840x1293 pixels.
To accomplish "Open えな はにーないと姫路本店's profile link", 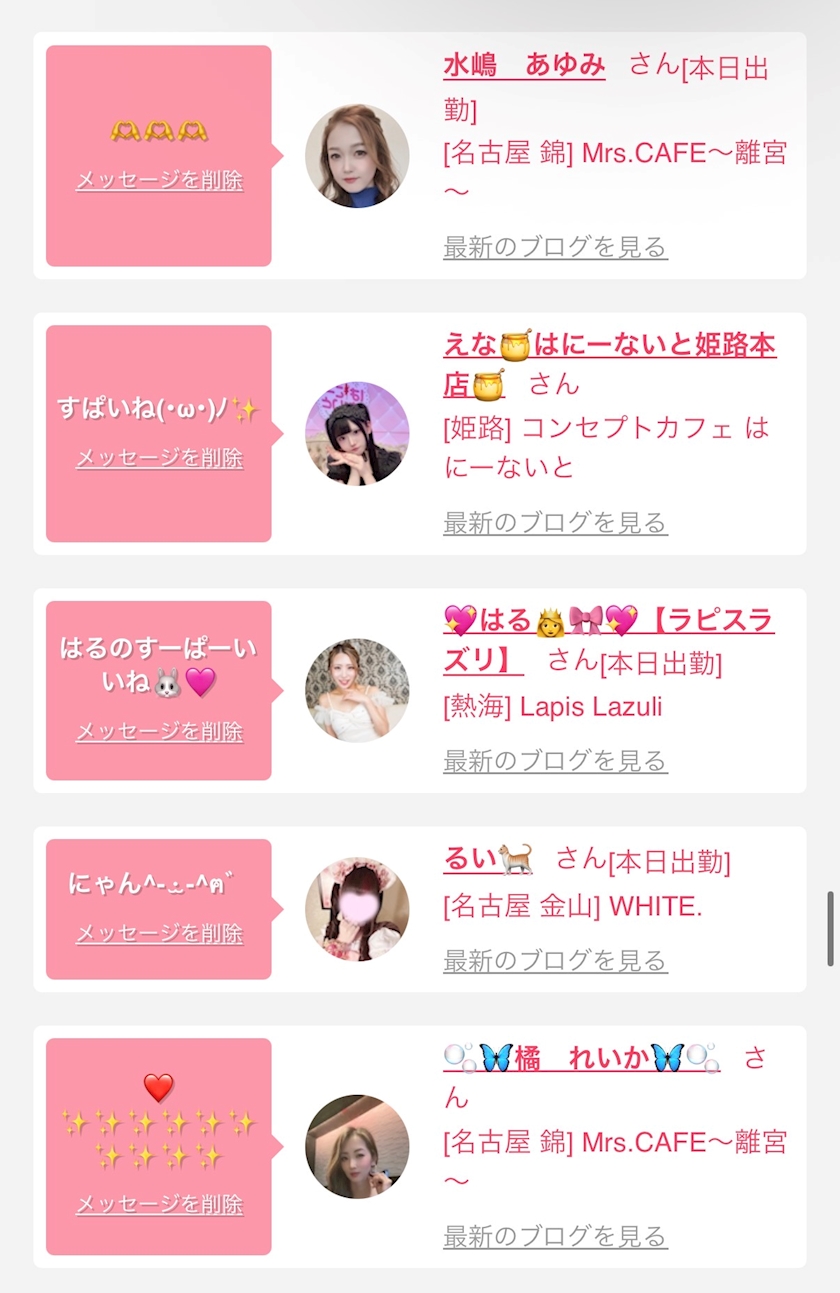I will pyautogui.click(x=609, y=364).
